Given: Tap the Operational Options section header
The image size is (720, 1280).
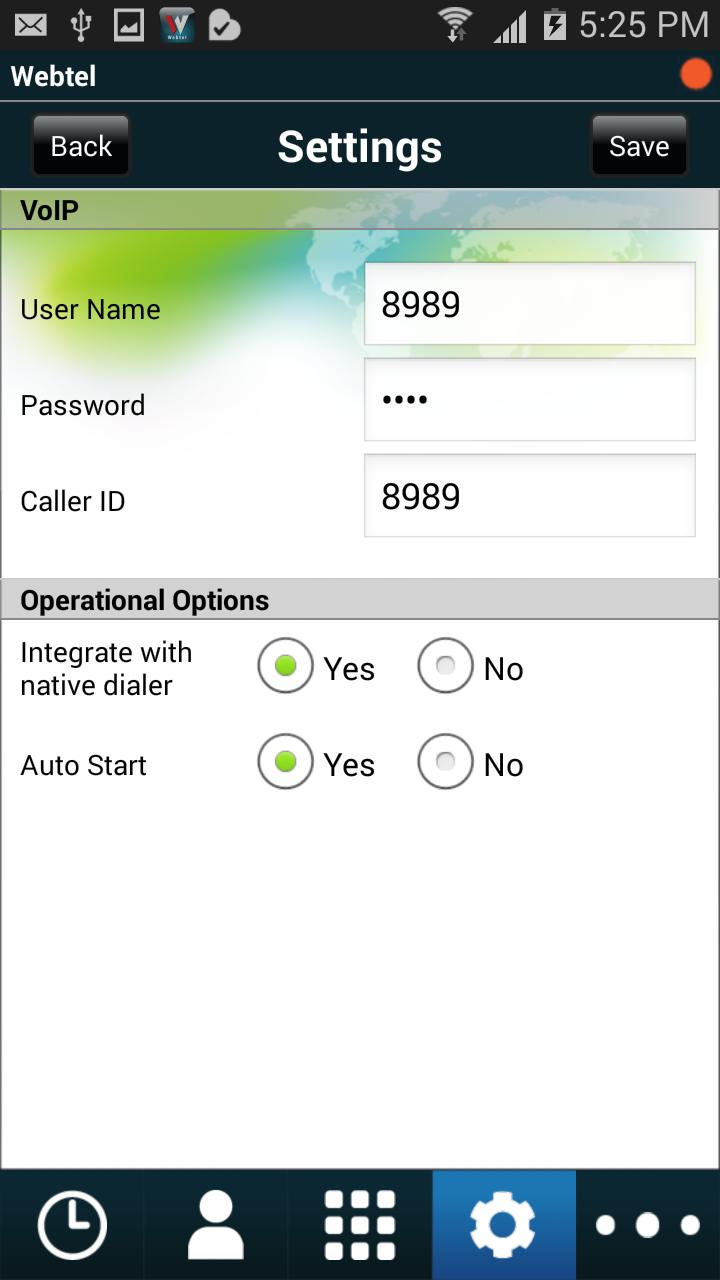Looking at the screenshot, I should (360, 599).
